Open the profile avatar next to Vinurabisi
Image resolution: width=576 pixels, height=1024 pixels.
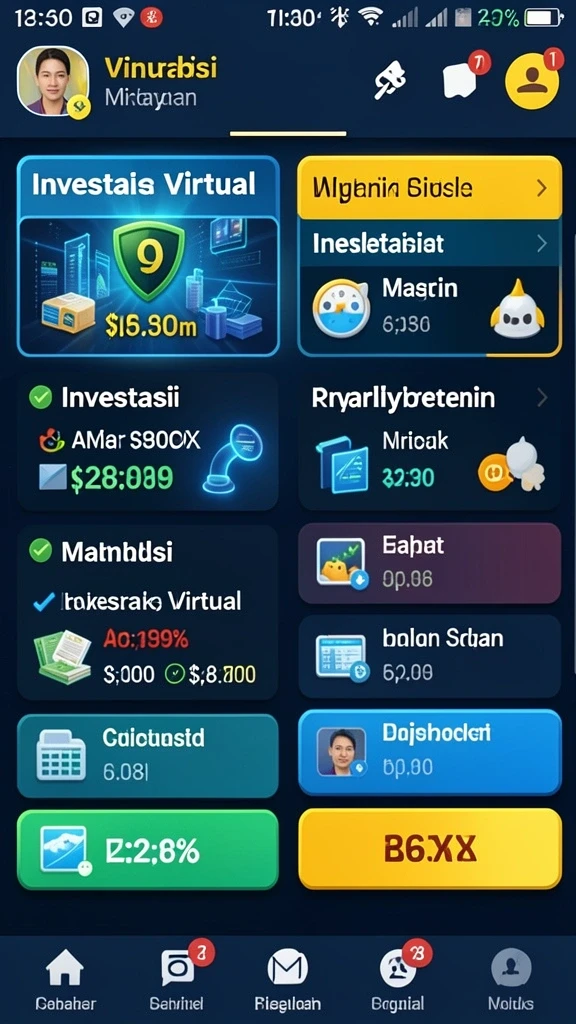pyautogui.click(x=52, y=82)
